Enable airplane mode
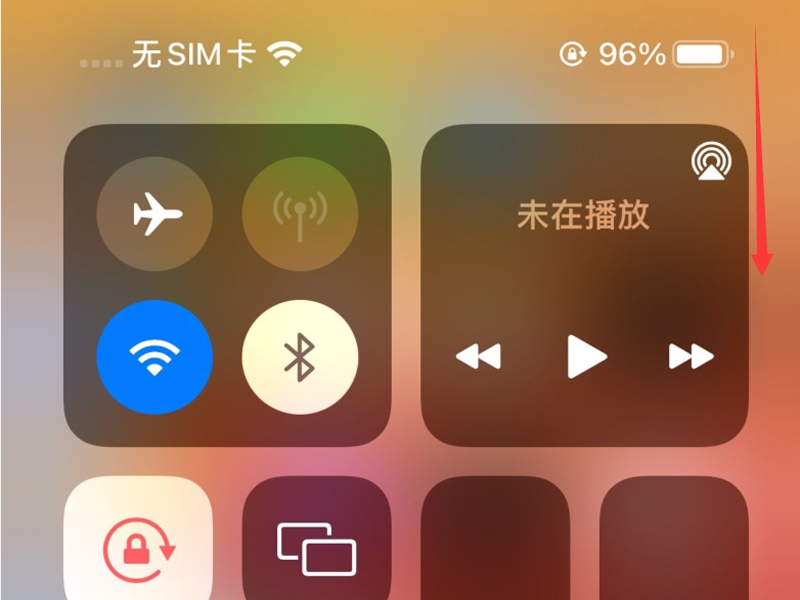The width and height of the screenshot is (800, 600). pos(154,215)
